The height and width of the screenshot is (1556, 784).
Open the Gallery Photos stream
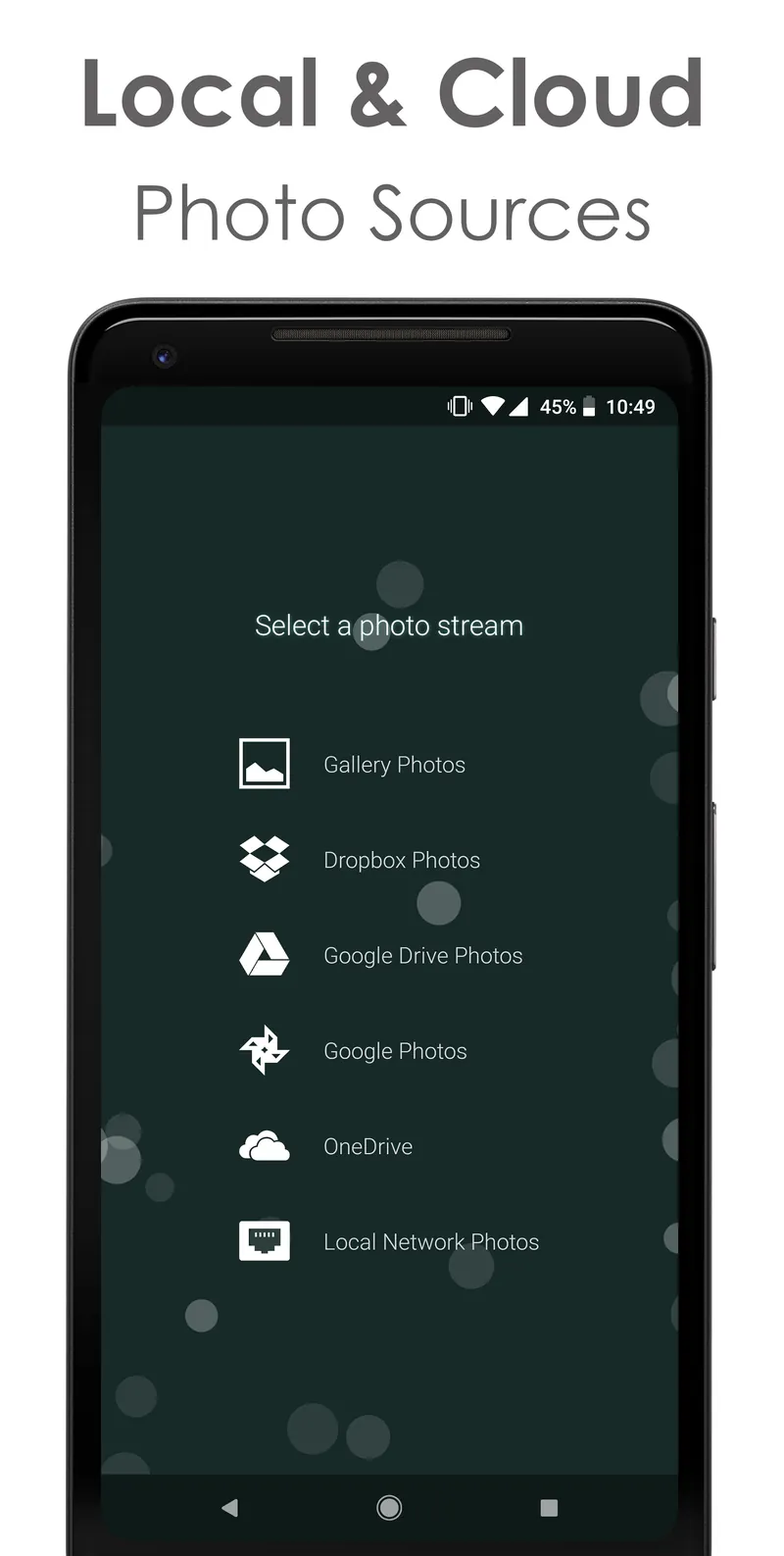coord(394,765)
